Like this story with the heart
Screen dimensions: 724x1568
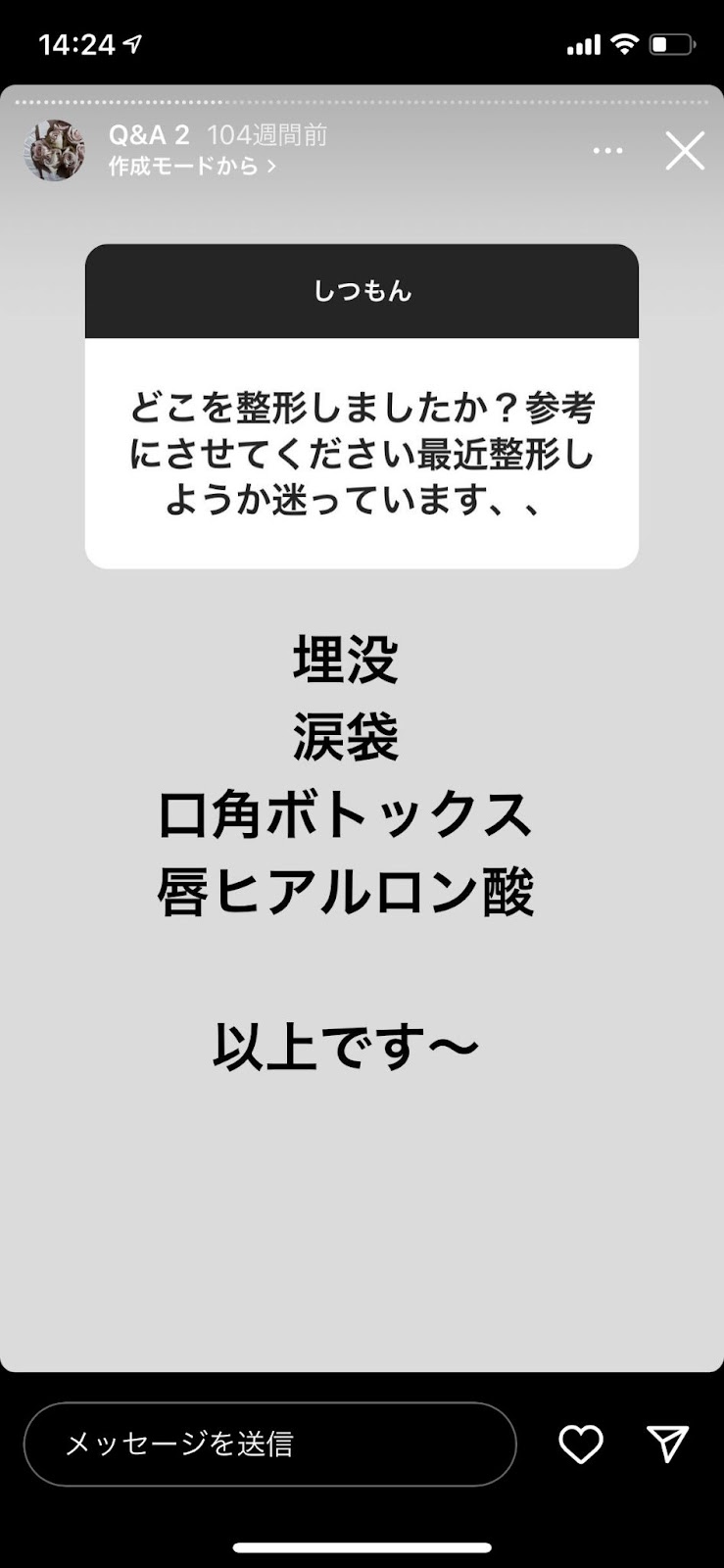point(580,1444)
